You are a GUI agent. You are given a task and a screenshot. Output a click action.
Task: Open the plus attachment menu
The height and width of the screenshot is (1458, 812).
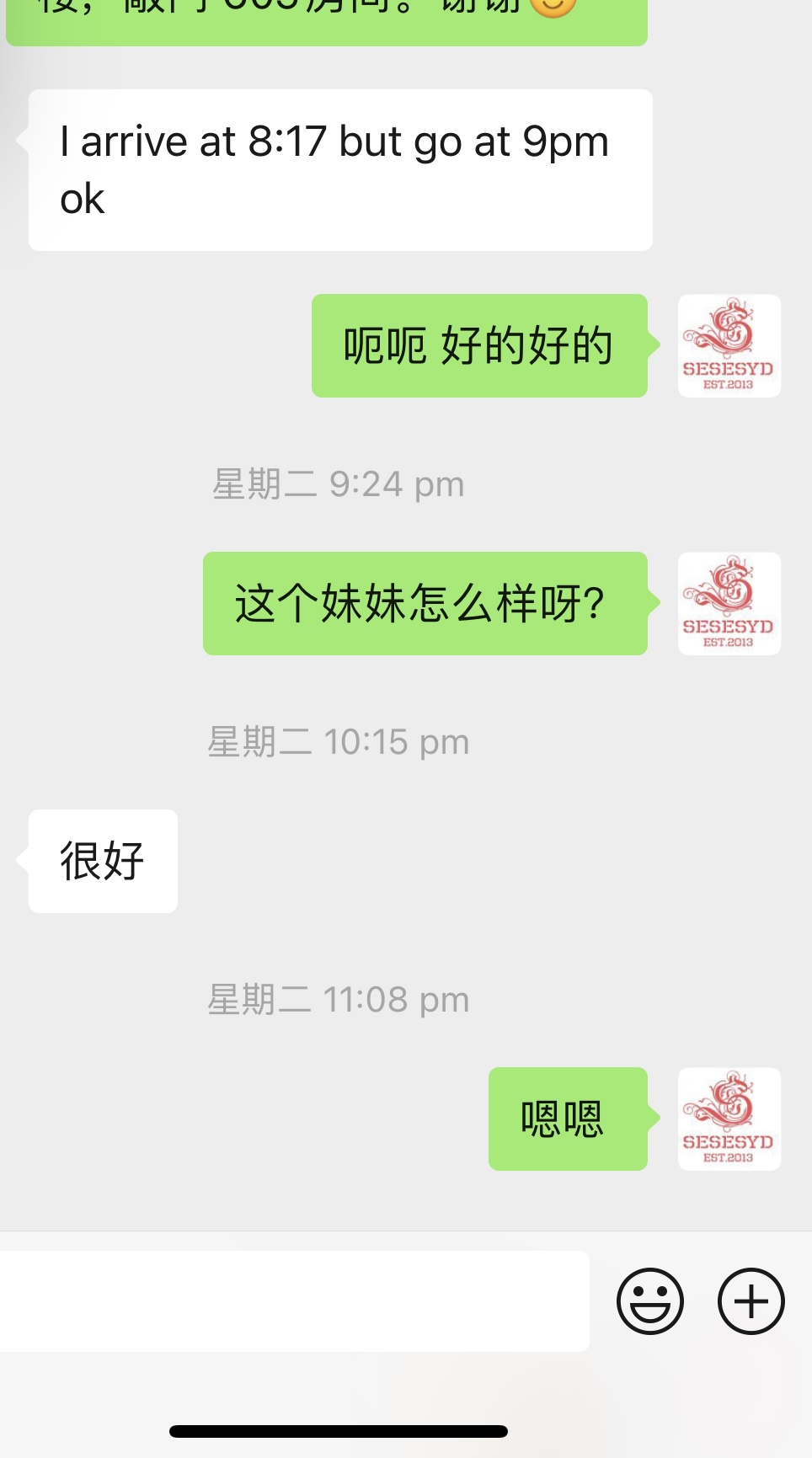tap(751, 1300)
